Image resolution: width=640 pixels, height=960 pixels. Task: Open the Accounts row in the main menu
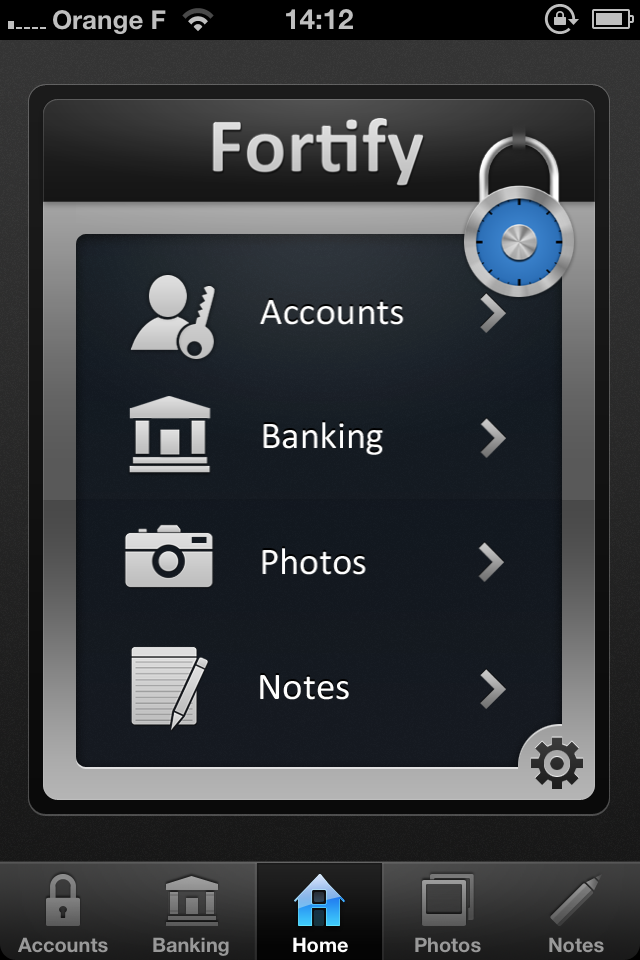tap(320, 314)
